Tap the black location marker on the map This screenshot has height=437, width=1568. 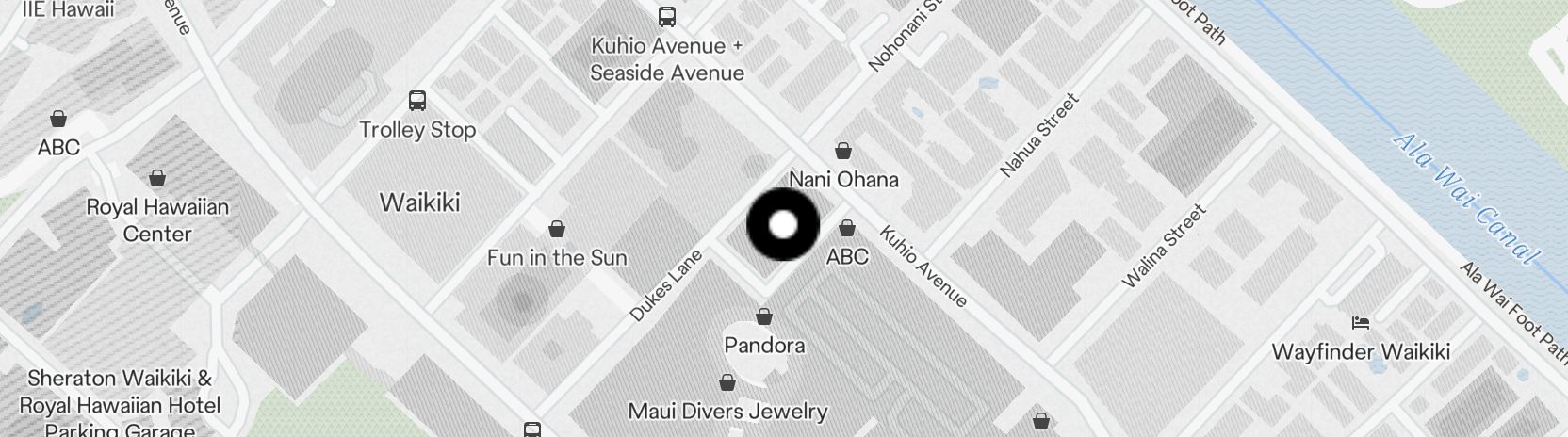click(x=783, y=225)
